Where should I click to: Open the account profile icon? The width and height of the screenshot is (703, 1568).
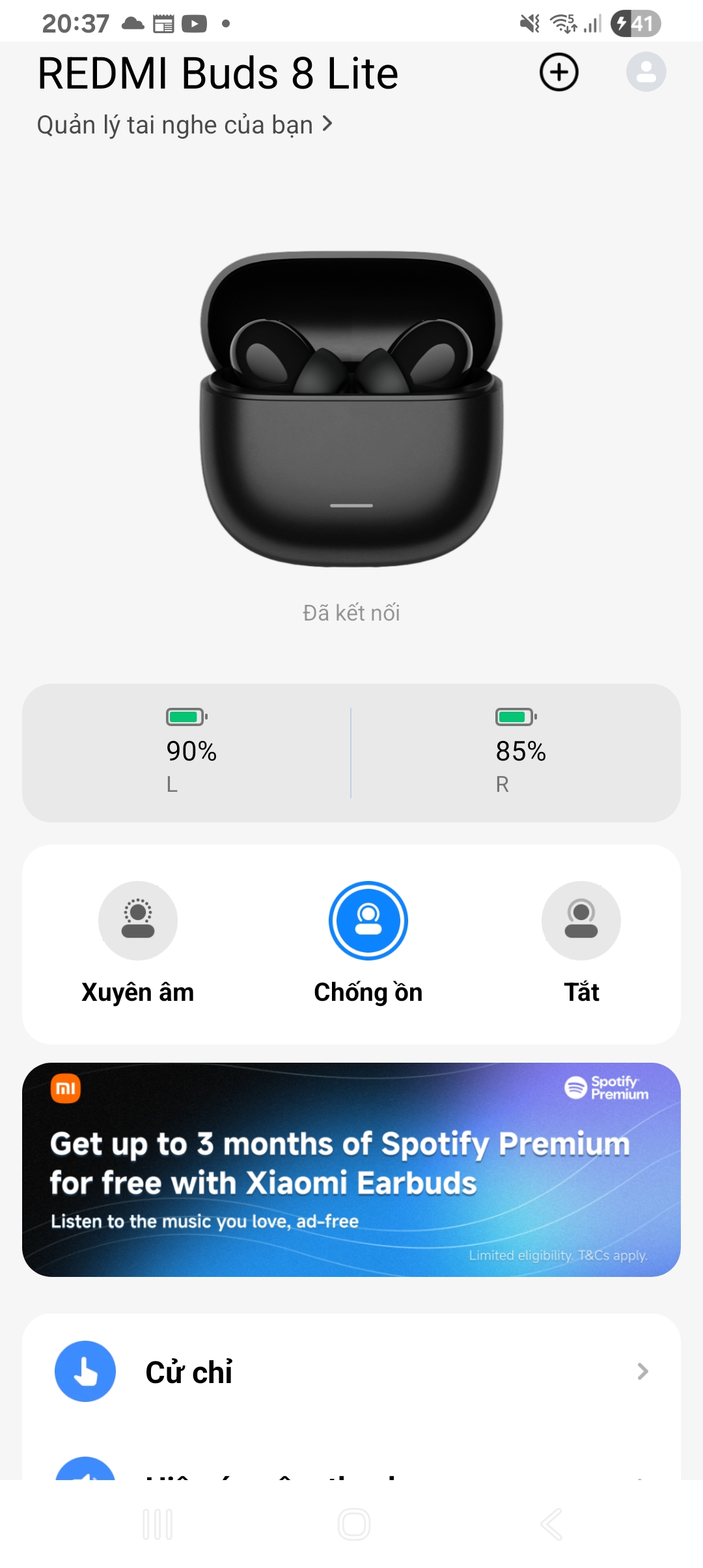pyautogui.click(x=646, y=72)
